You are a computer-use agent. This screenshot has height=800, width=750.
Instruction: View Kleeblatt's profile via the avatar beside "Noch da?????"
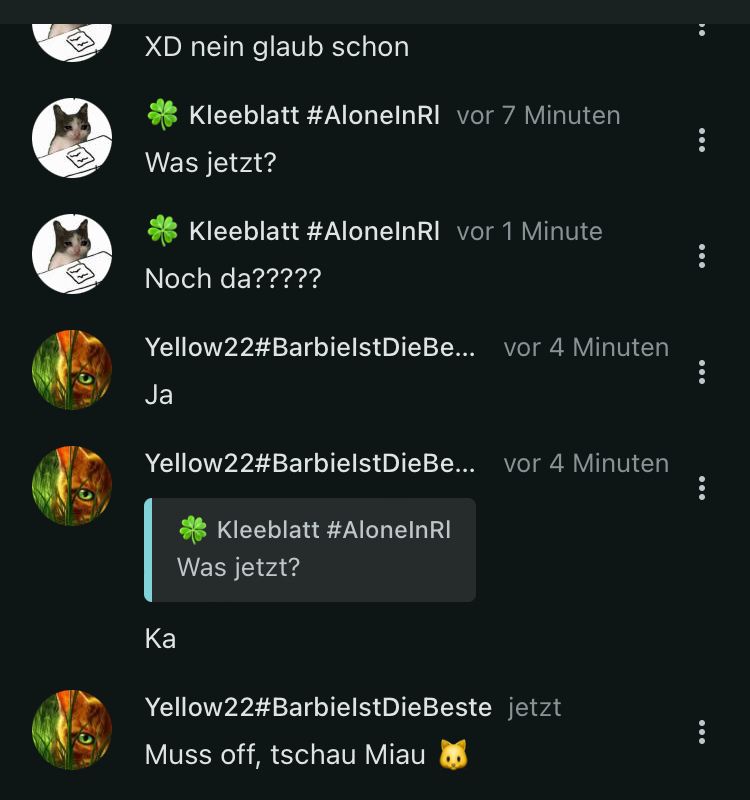[x=72, y=254]
